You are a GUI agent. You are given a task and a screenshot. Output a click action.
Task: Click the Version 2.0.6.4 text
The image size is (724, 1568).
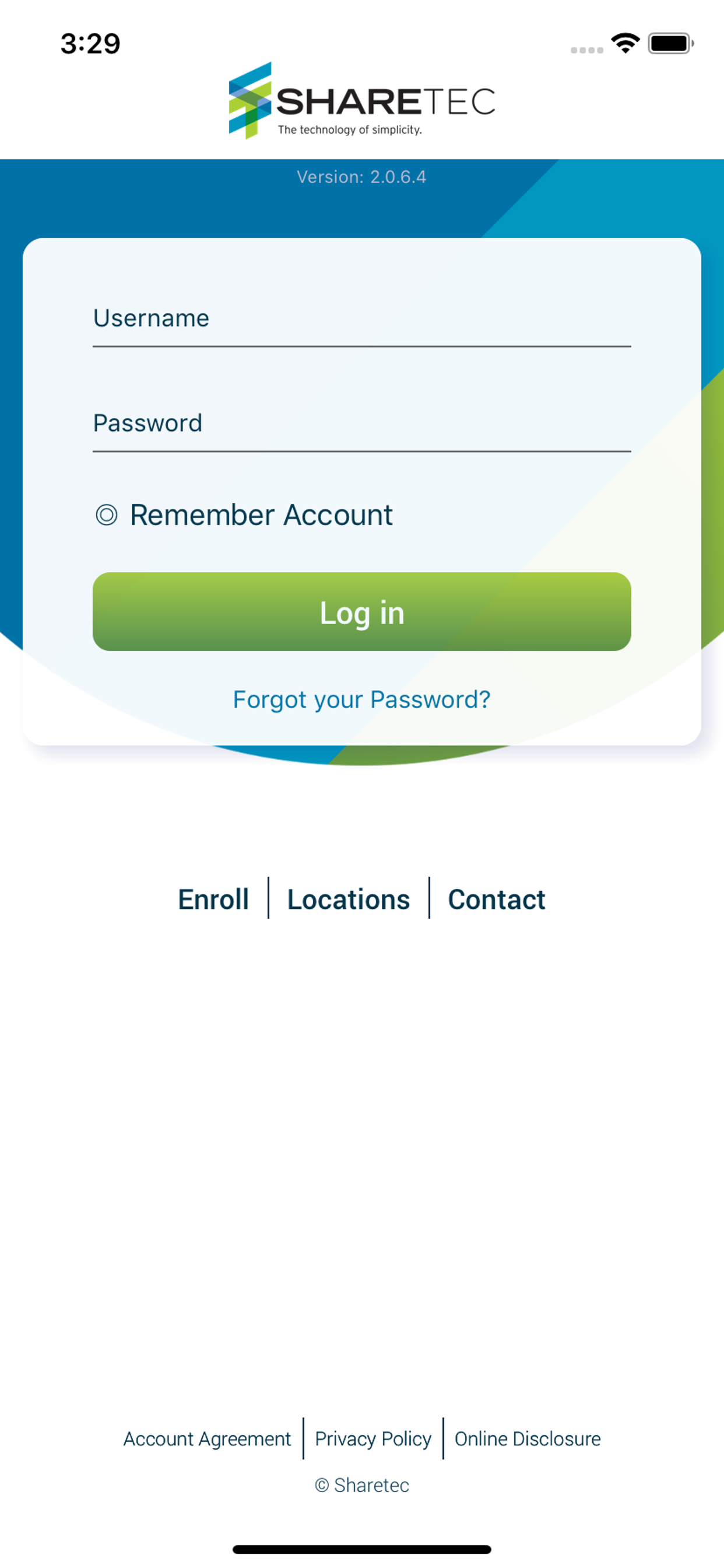(x=361, y=177)
